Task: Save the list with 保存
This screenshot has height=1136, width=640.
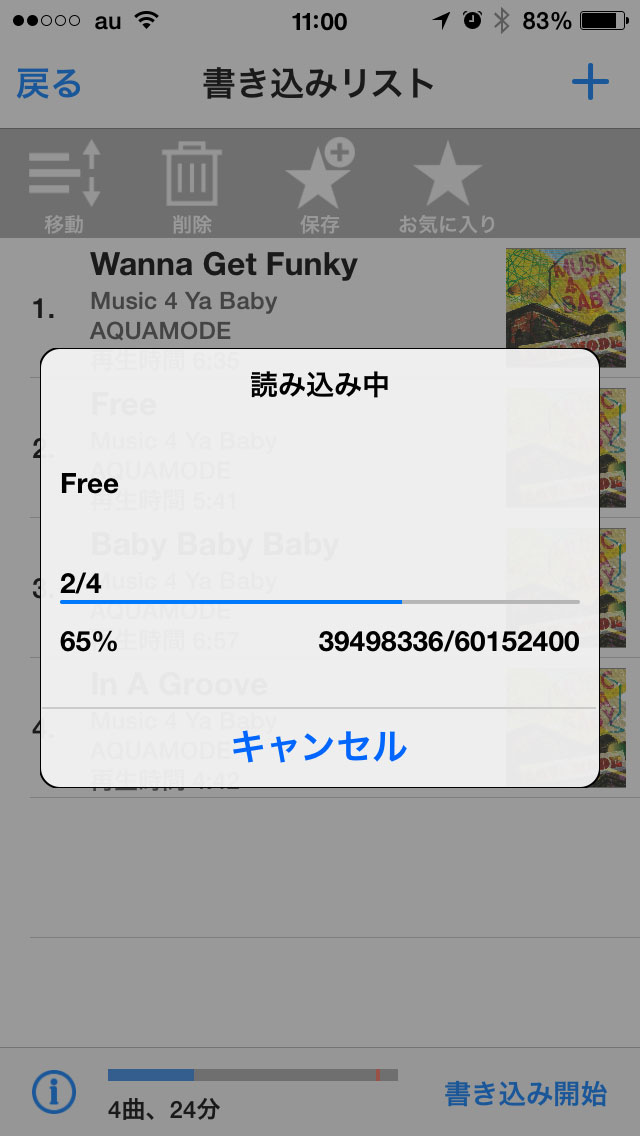Action: coord(320,186)
